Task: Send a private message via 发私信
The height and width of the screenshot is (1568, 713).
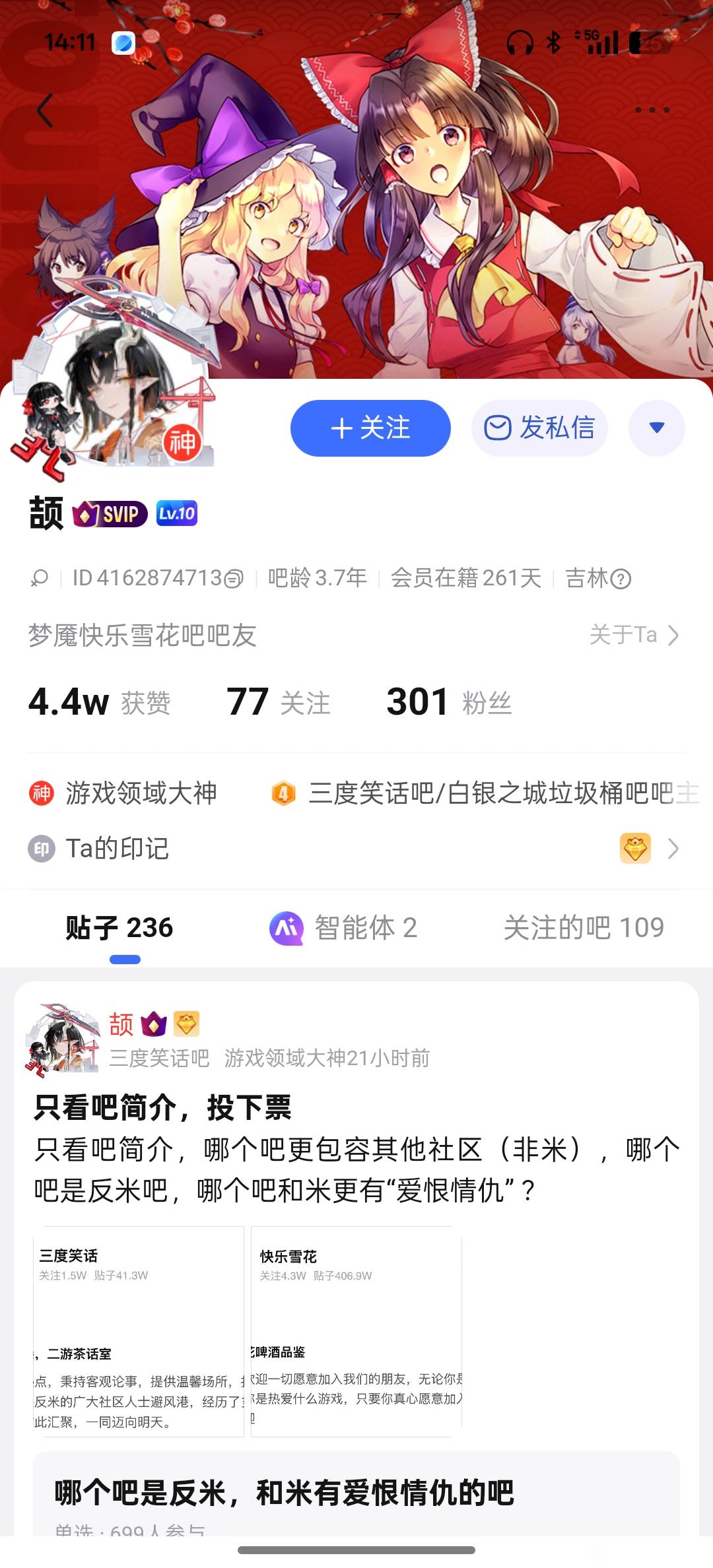Action: pos(539,428)
